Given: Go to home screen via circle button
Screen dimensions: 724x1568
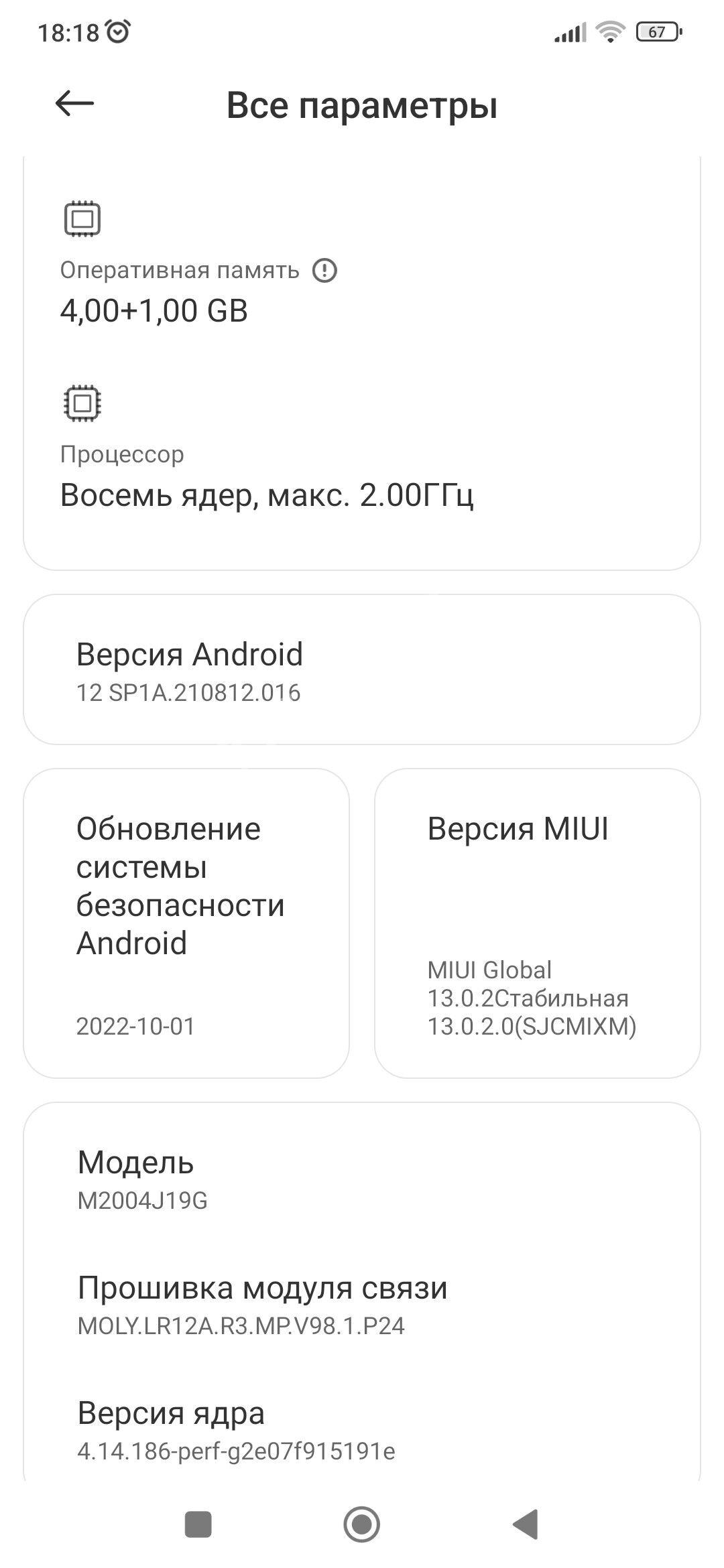Looking at the screenshot, I should coord(362,1524).
